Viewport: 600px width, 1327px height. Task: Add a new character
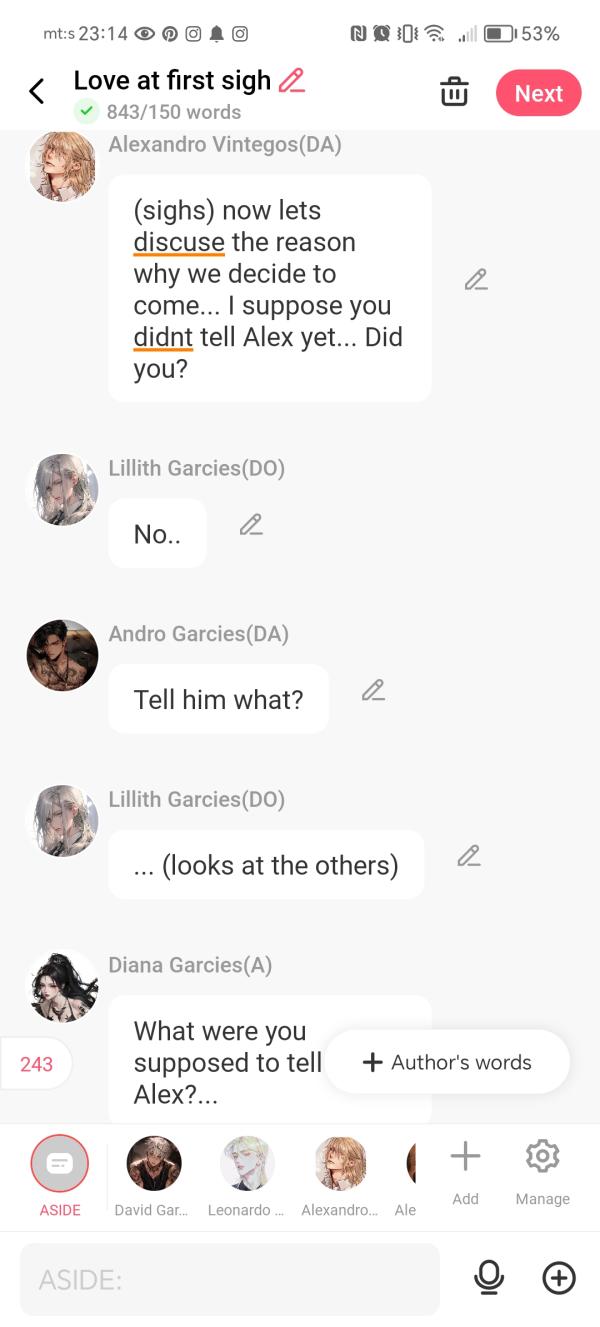(x=465, y=1170)
